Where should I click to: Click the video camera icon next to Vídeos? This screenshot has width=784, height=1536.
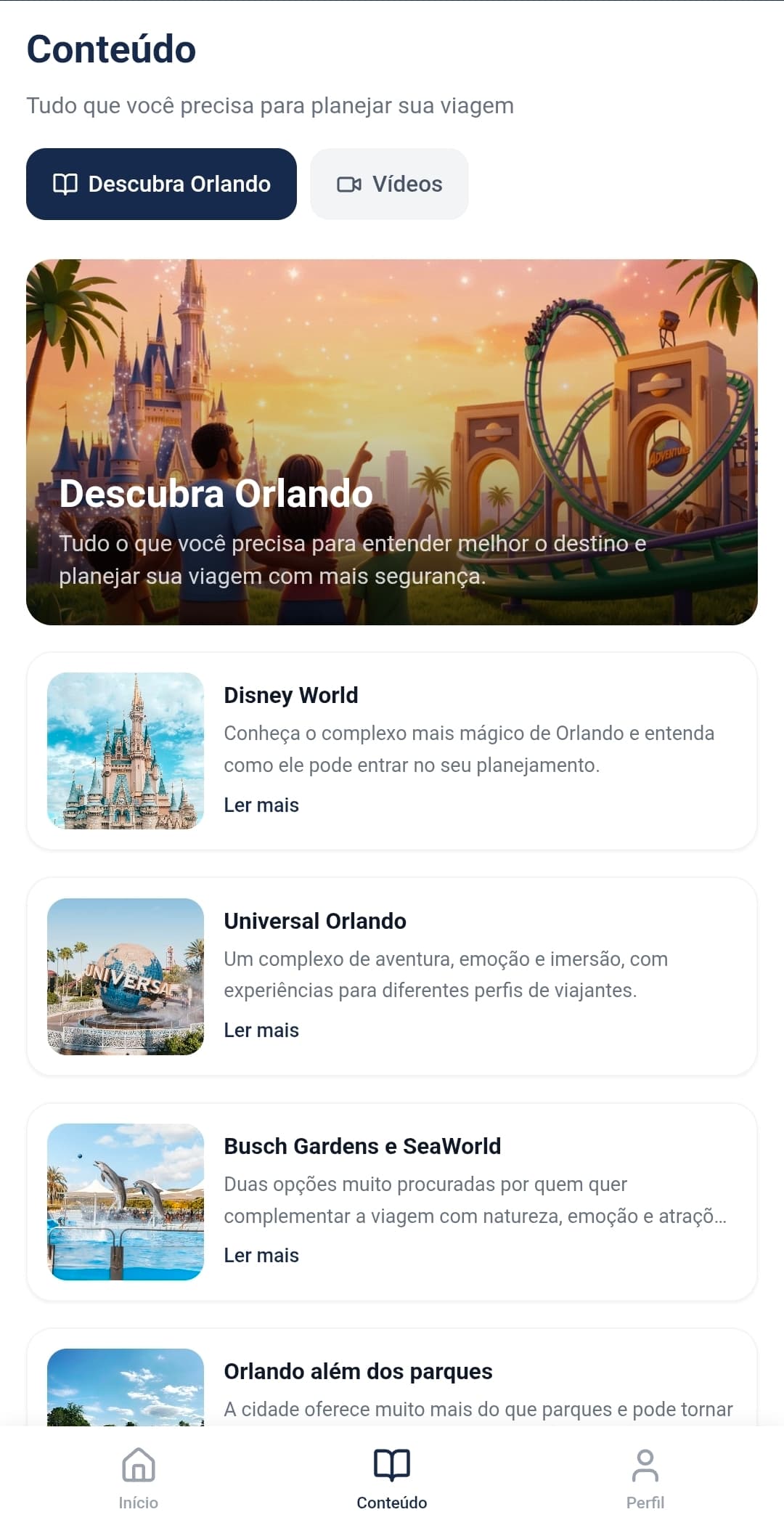click(349, 184)
